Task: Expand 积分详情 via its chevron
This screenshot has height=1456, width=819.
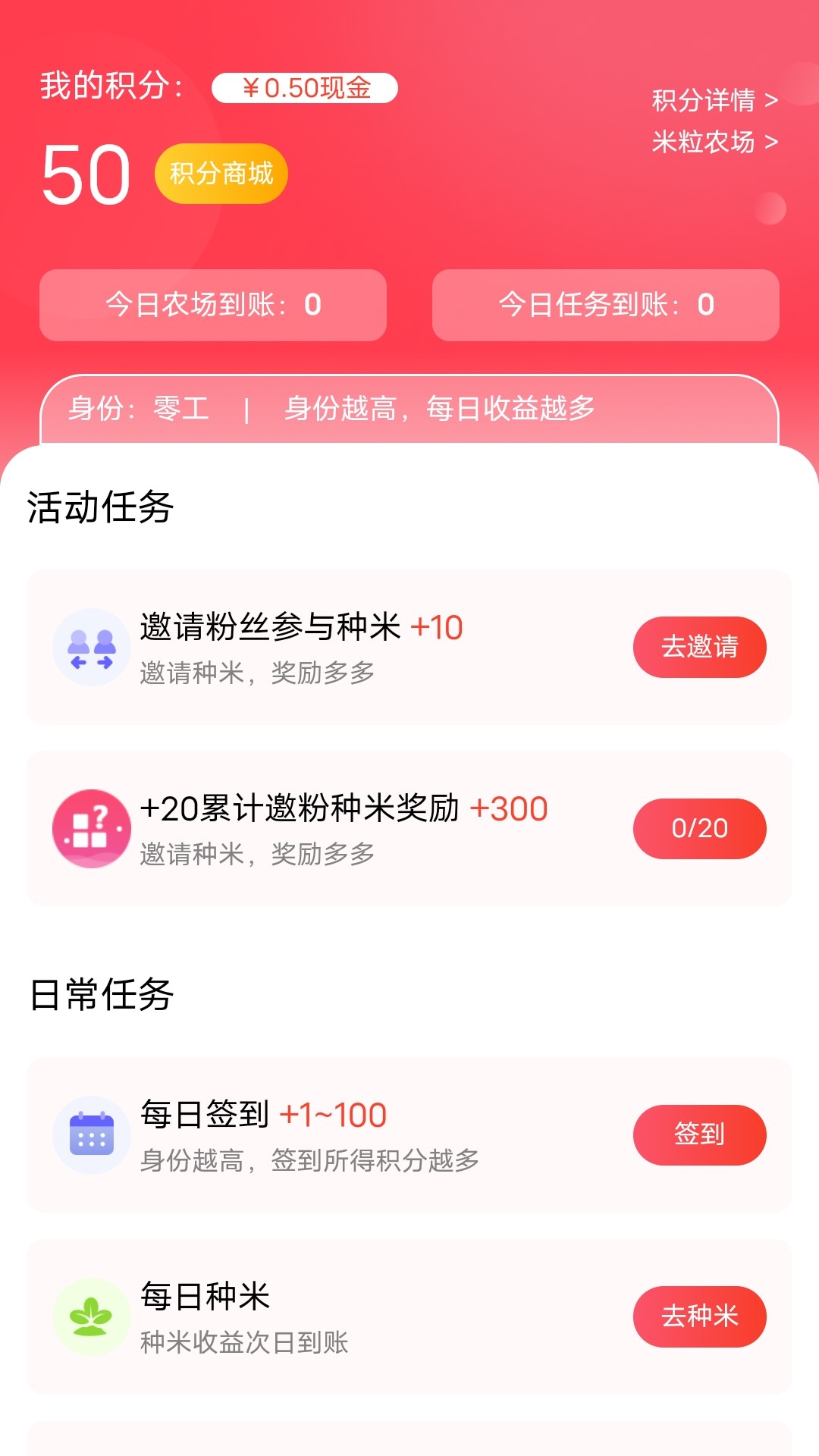Action: tap(714, 99)
